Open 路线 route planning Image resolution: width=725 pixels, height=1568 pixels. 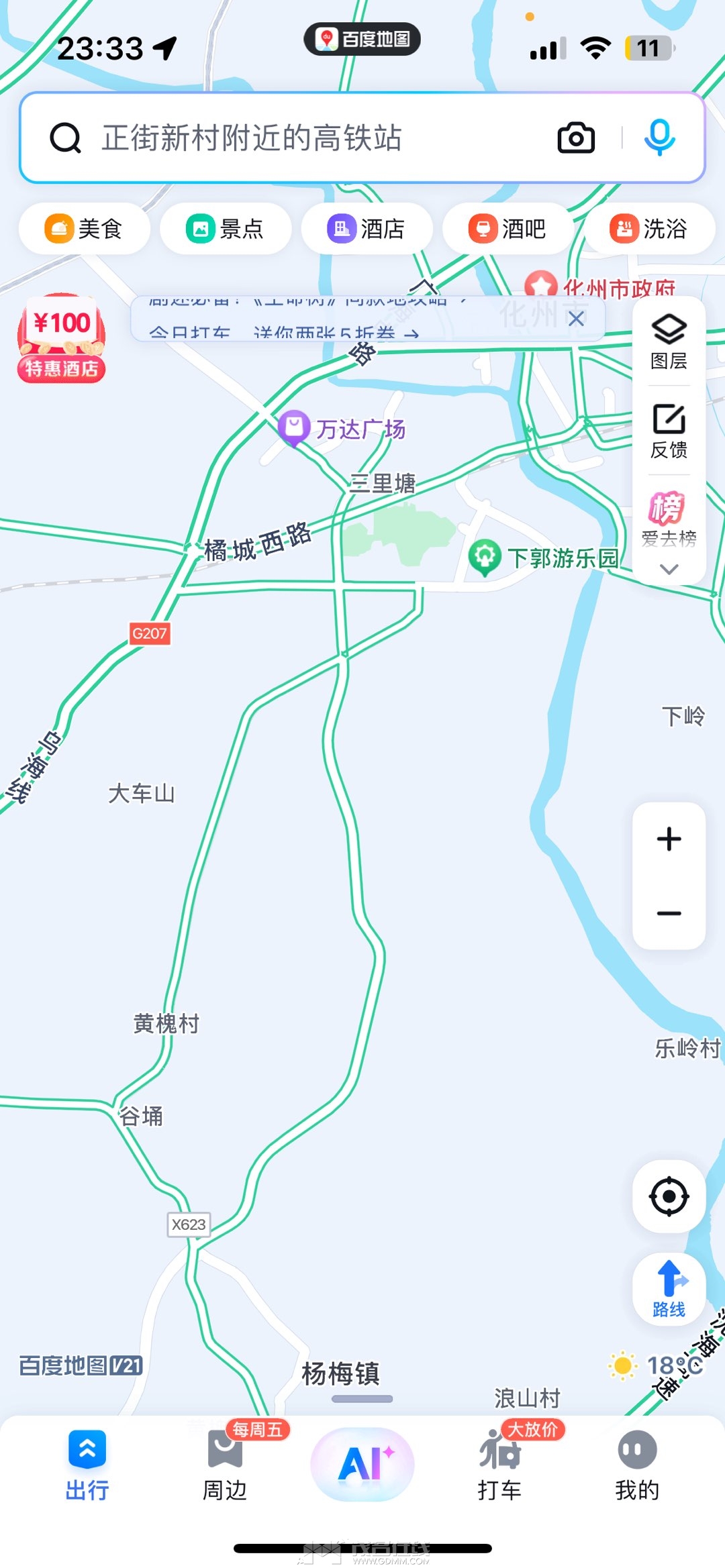point(669,1288)
